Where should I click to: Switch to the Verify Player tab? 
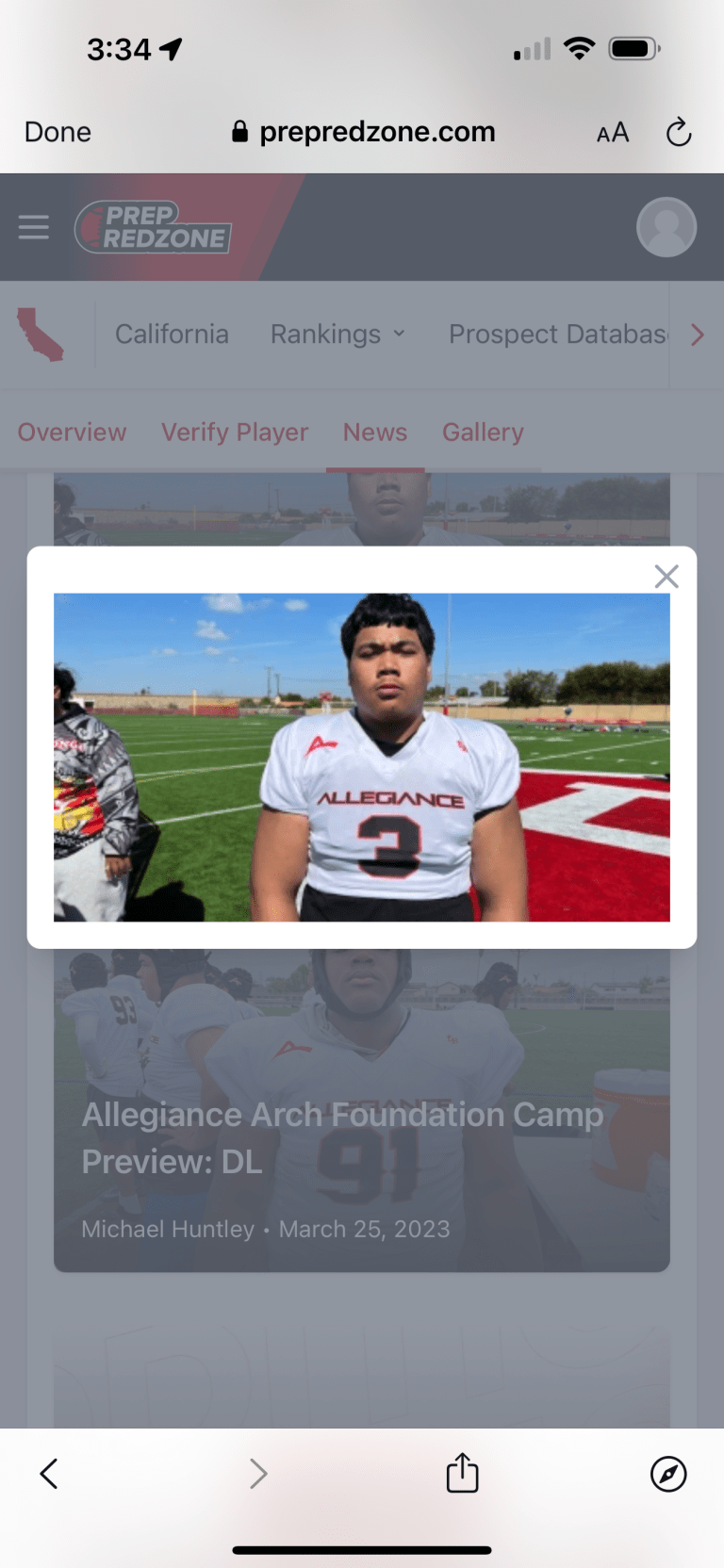click(x=235, y=433)
